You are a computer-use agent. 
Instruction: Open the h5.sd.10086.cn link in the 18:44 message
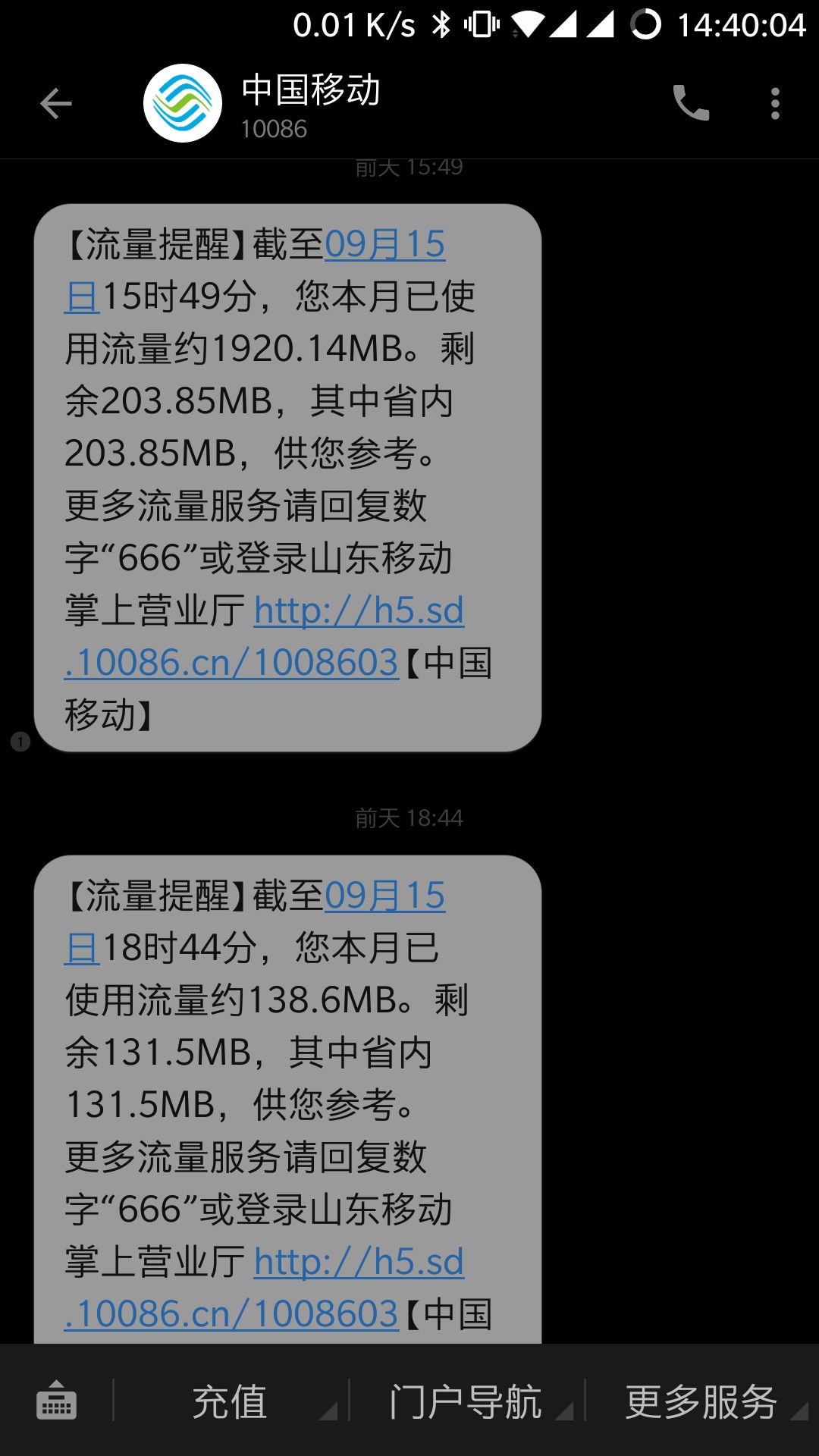point(358,1263)
